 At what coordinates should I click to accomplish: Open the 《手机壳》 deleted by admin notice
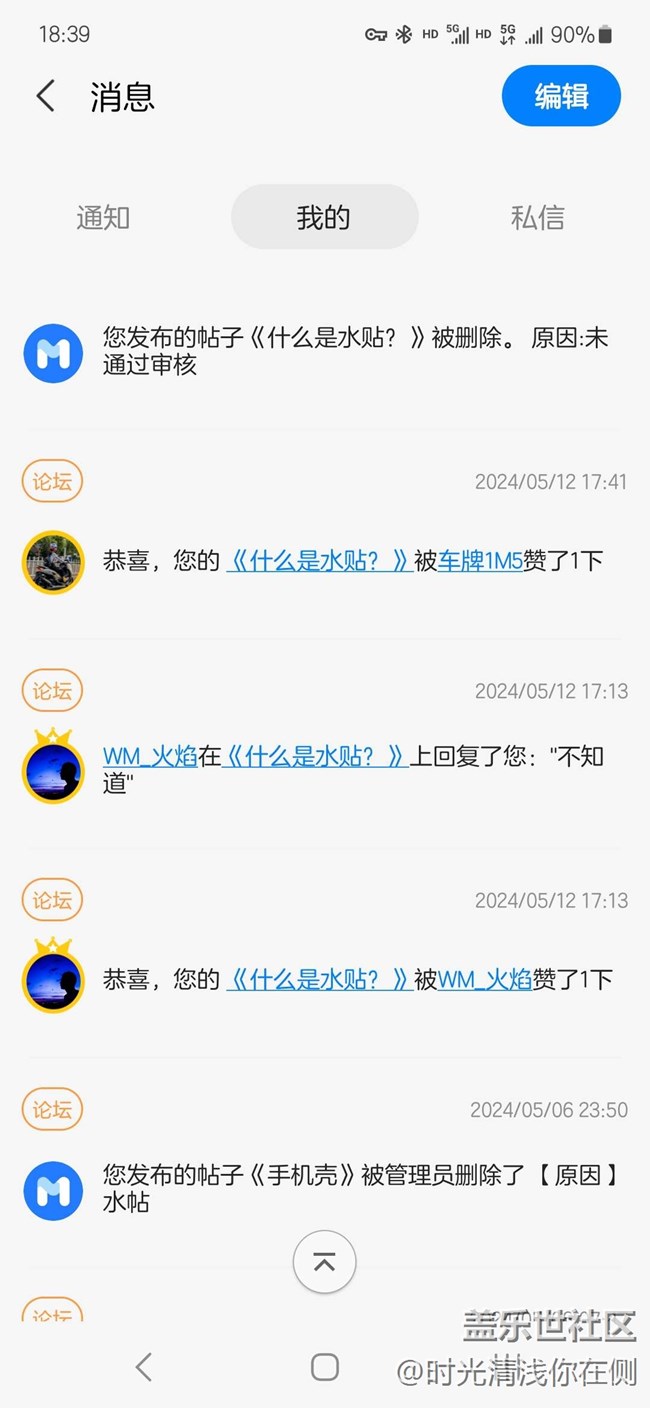point(360,1188)
